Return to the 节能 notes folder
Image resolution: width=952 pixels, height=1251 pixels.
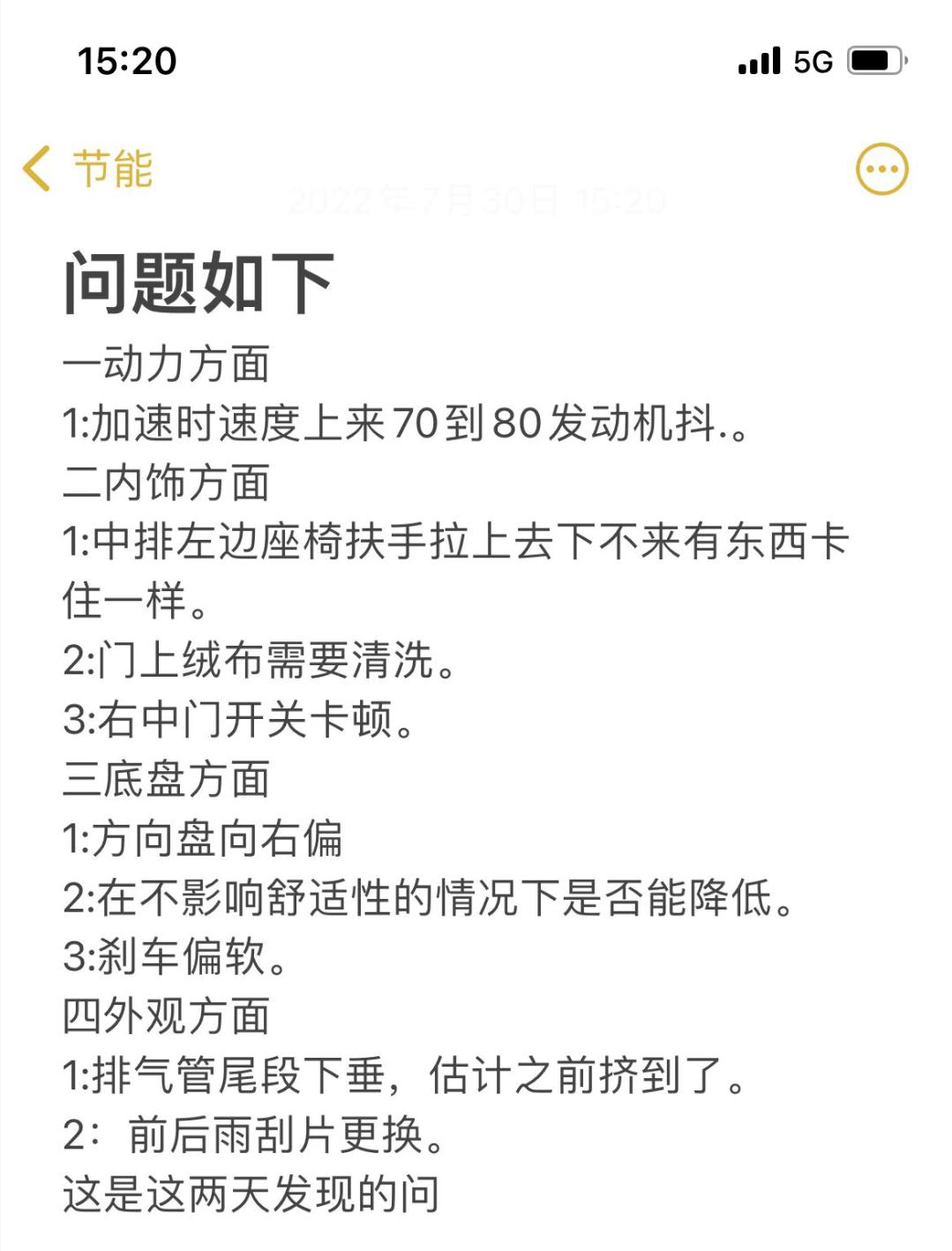tap(113, 168)
